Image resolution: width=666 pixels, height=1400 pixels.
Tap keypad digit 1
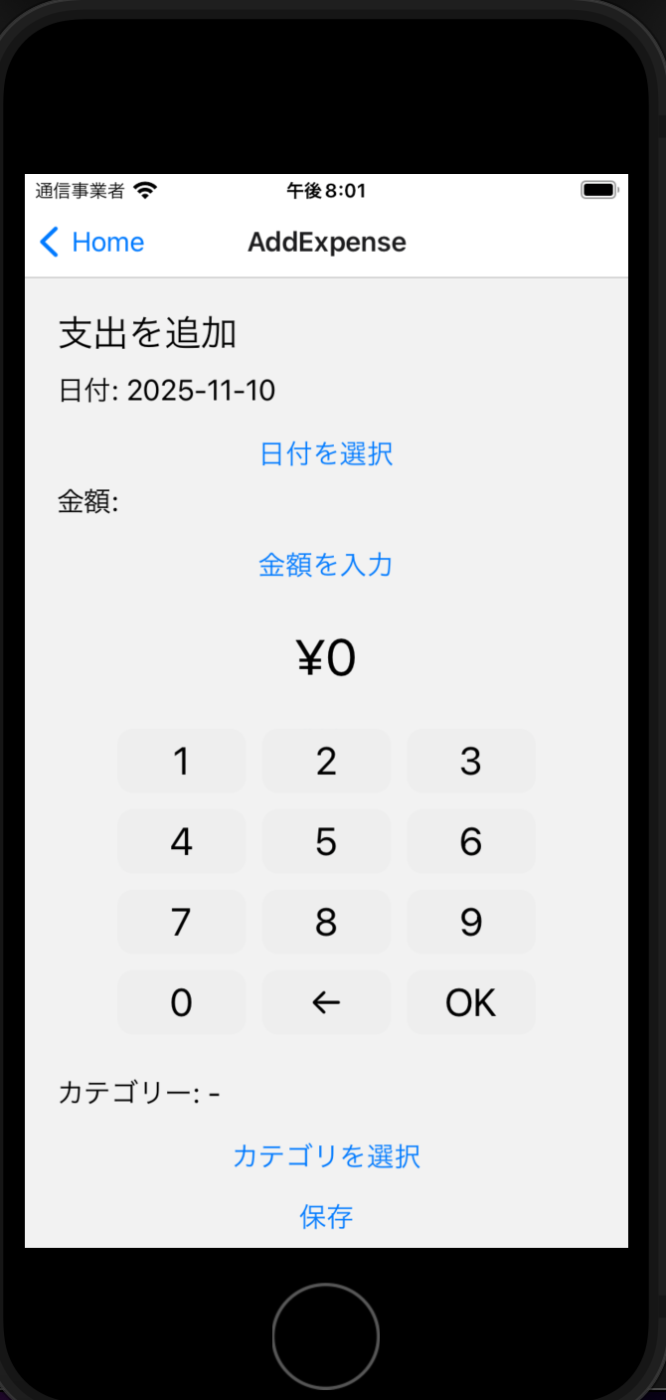181,761
